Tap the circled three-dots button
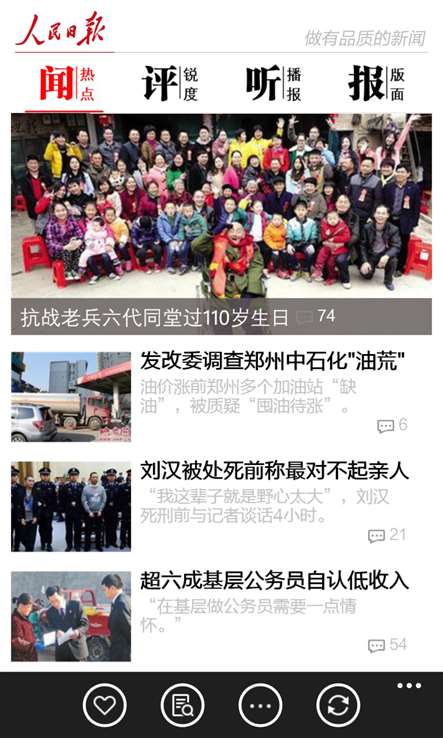The image size is (443, 738). tap(260, 705)
